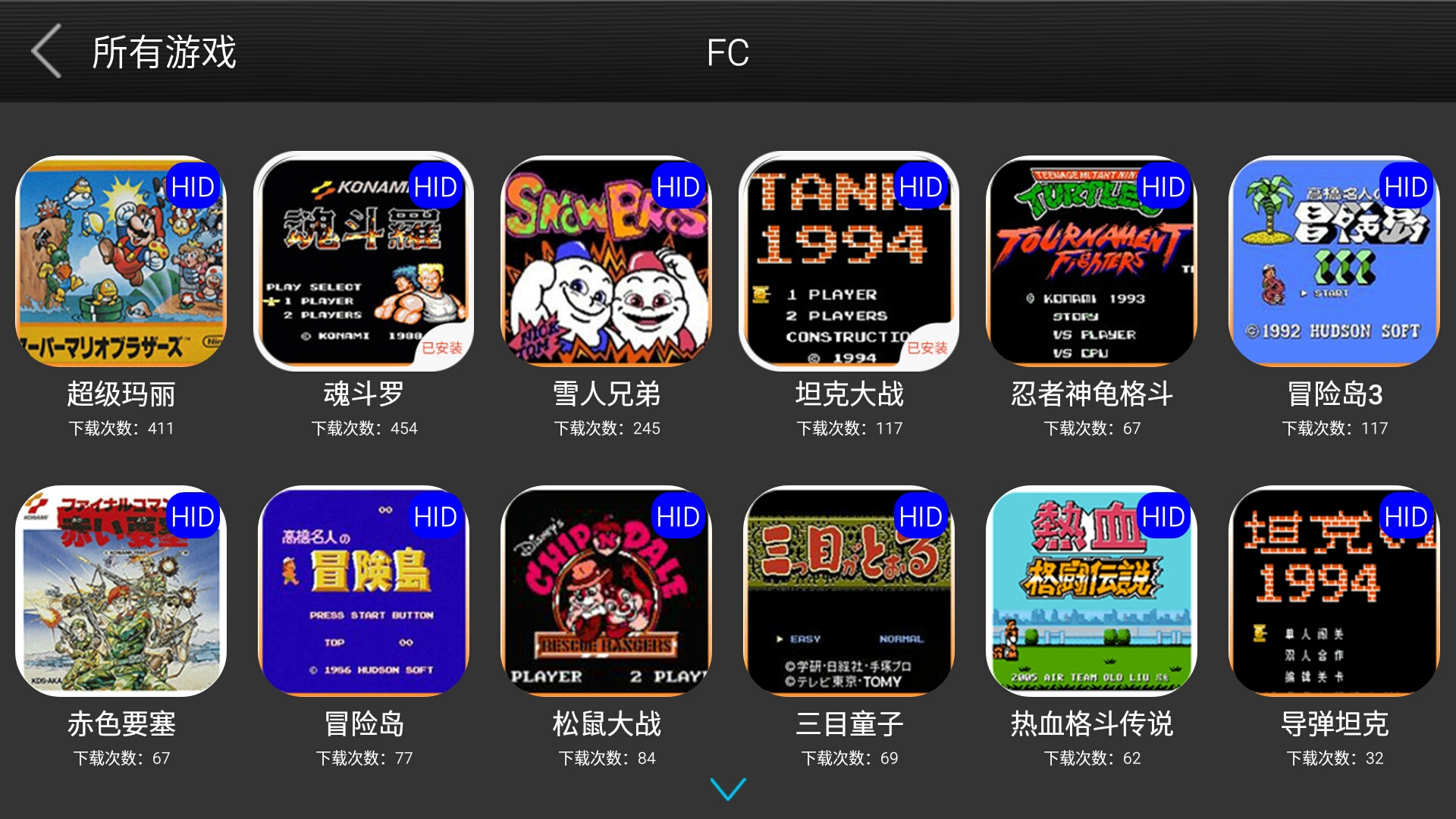1456x819 pixels.
Task: Open the 三目童子 game tile
Action: pyautogui.click(x=849, y=591)
